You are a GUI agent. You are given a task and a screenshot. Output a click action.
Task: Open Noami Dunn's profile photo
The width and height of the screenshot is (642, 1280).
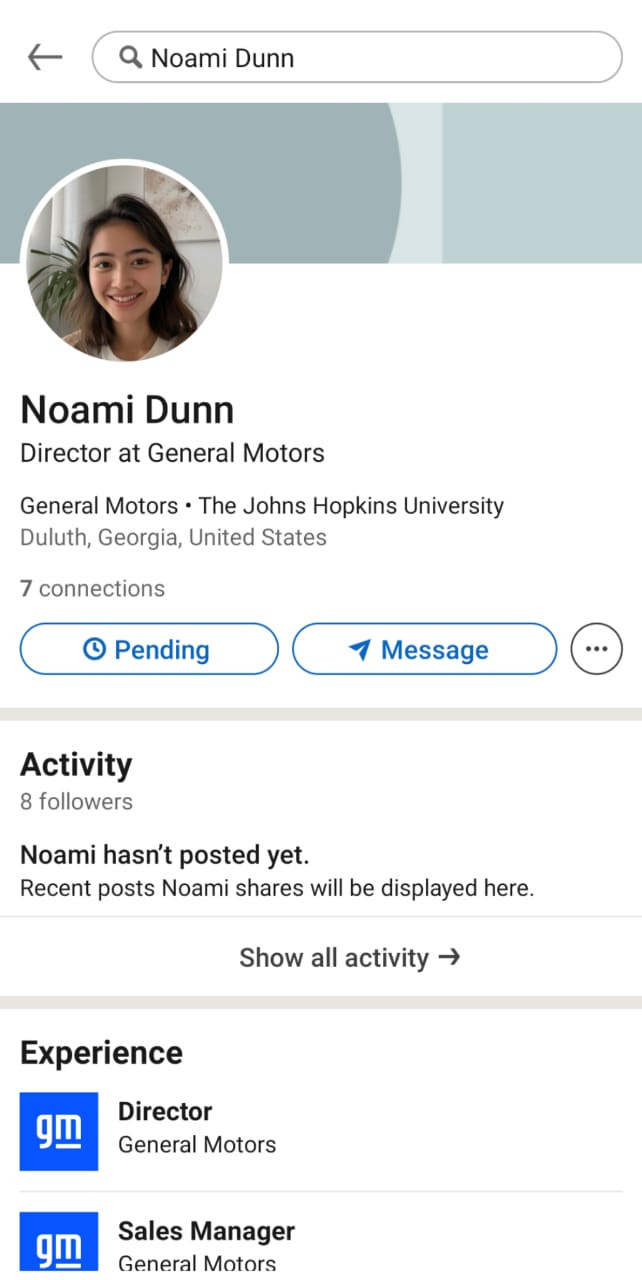(x=124, y=263)
